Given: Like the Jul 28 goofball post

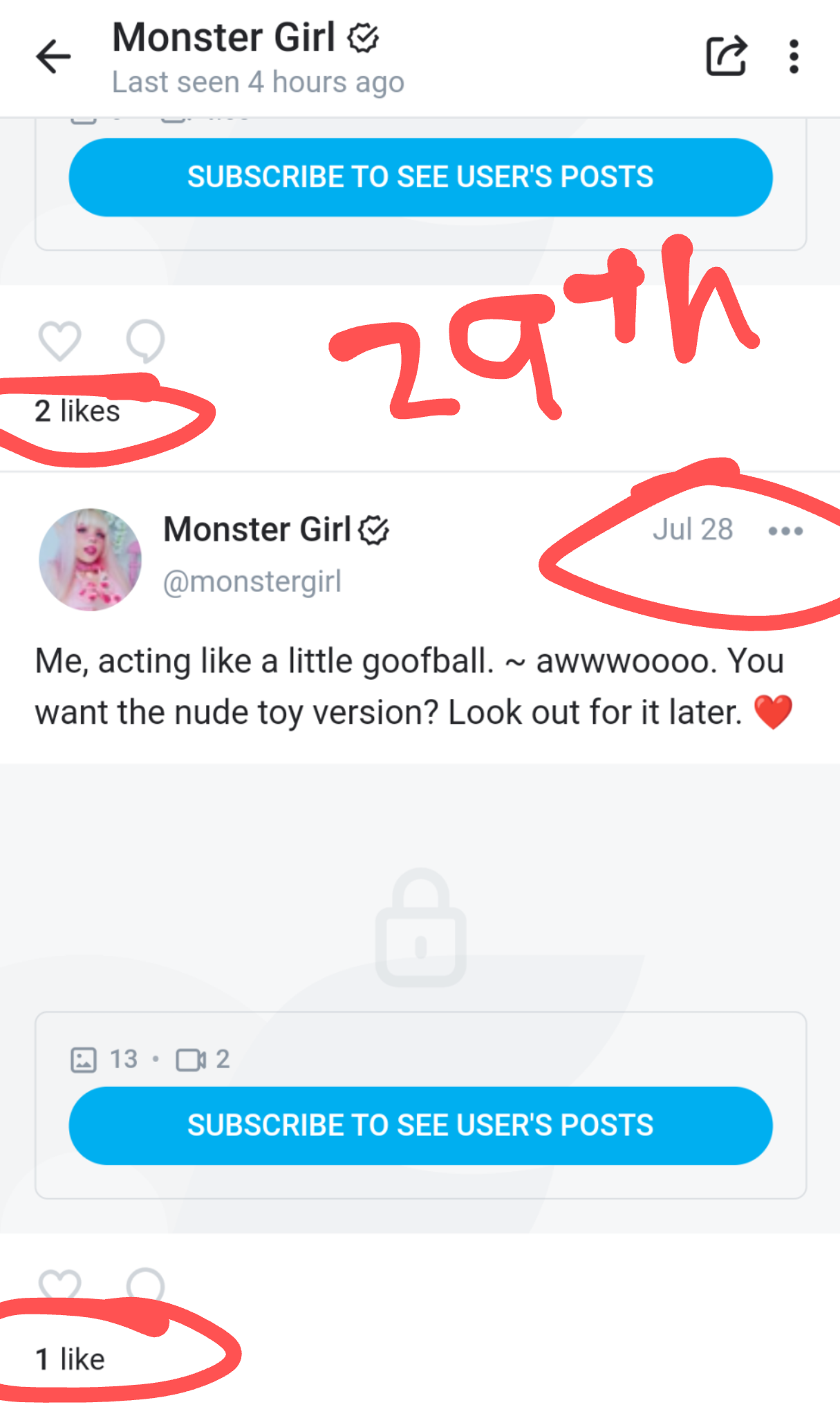Looking at the screenshot, I should pos(59,1285).
